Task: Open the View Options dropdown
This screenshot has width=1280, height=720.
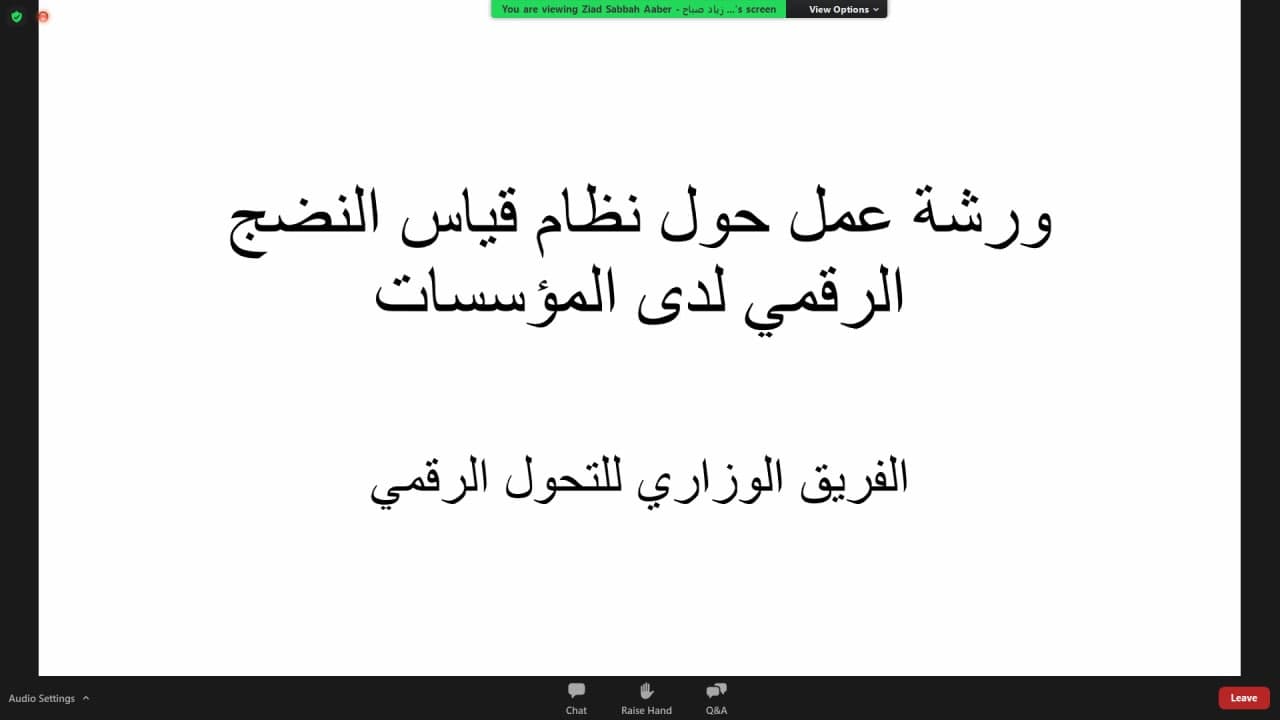Action: (x=843, y=9)
